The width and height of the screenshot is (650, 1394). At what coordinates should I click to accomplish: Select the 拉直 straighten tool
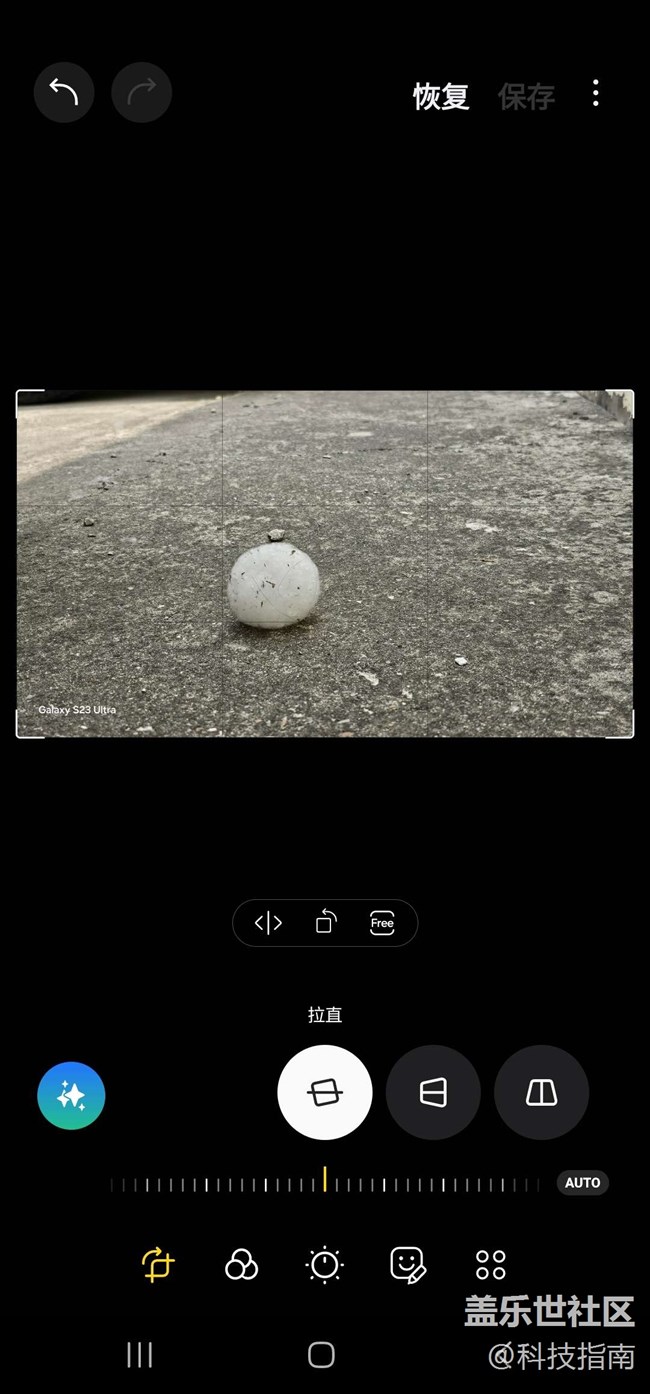tap(325, 1092)
